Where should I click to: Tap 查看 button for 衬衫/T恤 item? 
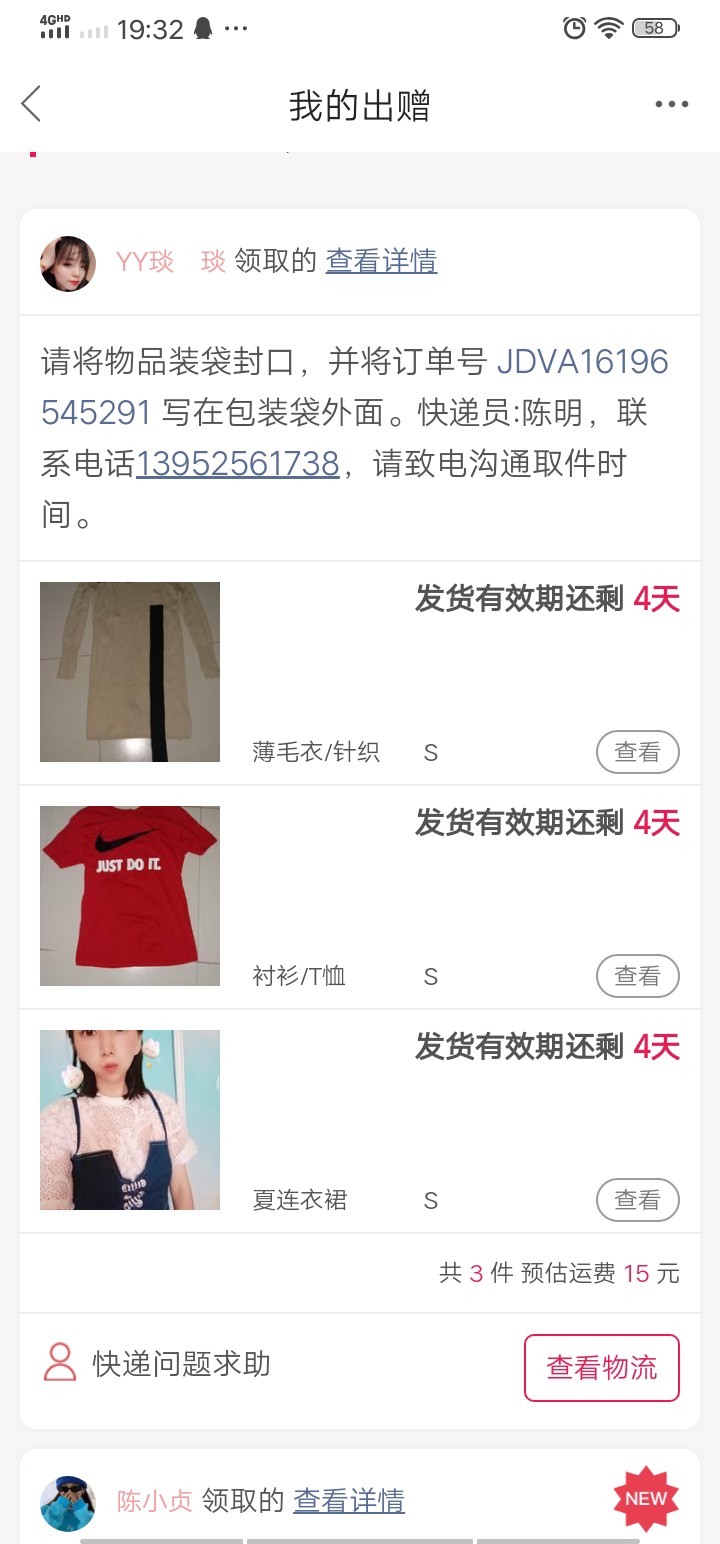click(637, 976)
